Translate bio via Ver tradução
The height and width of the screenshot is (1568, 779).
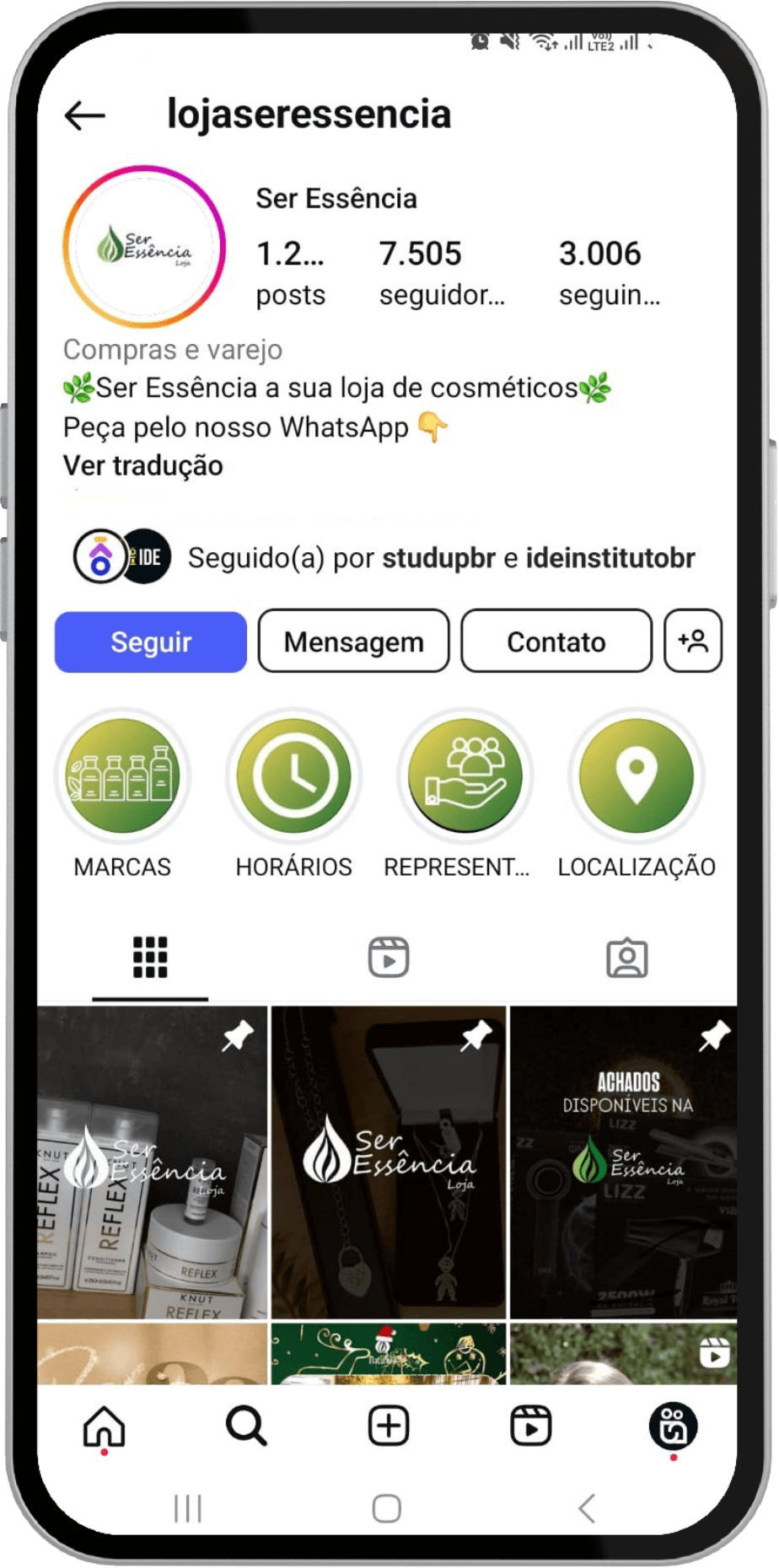143,465
